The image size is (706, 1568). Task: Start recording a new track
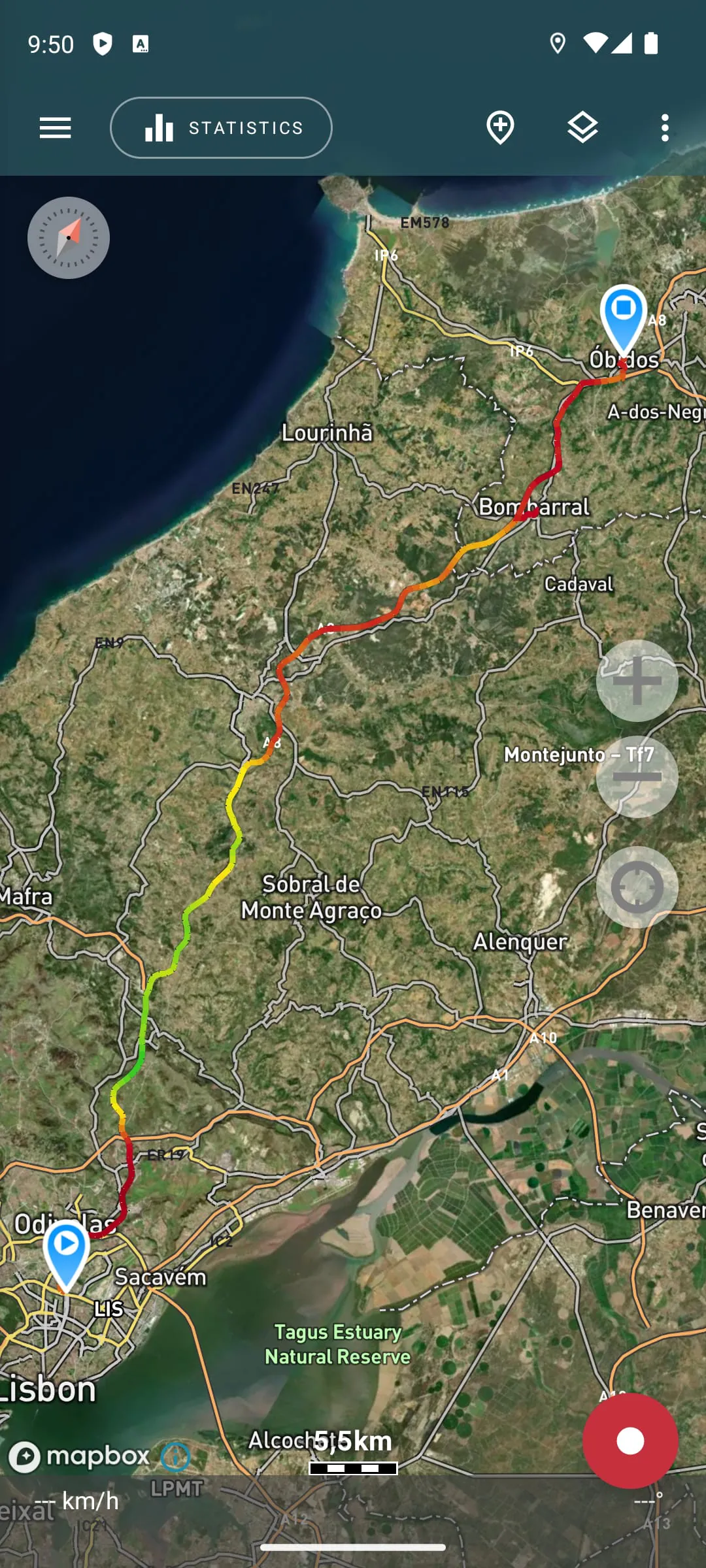(x=630, y=1441)
